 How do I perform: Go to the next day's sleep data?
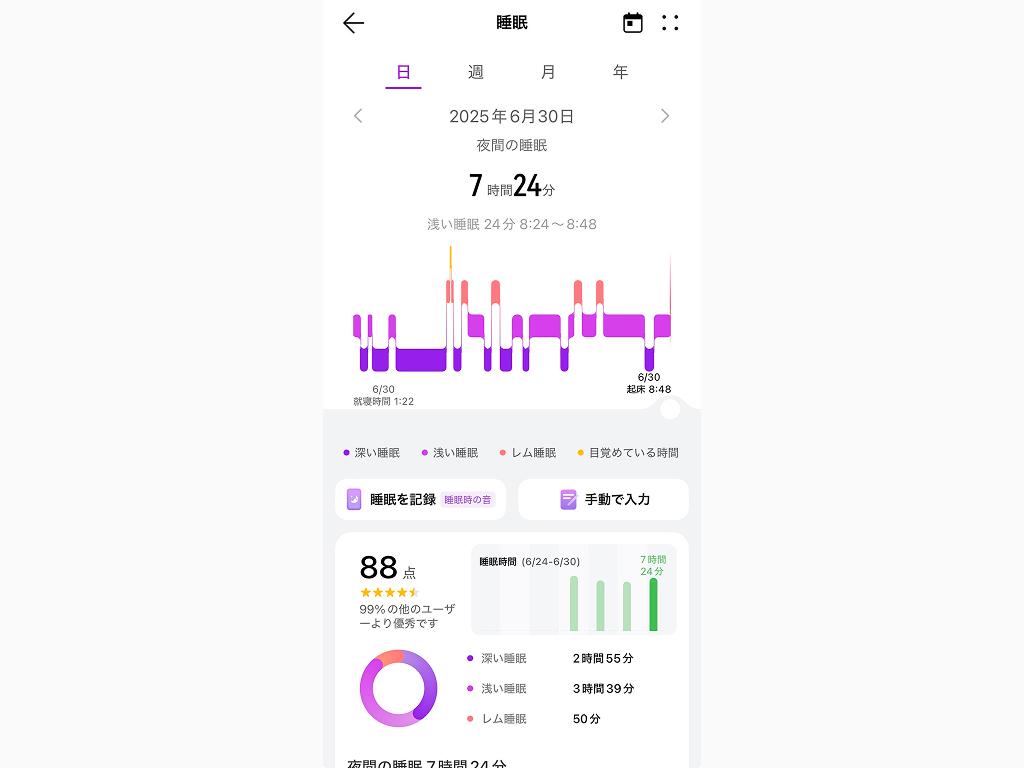click(665, 116)
